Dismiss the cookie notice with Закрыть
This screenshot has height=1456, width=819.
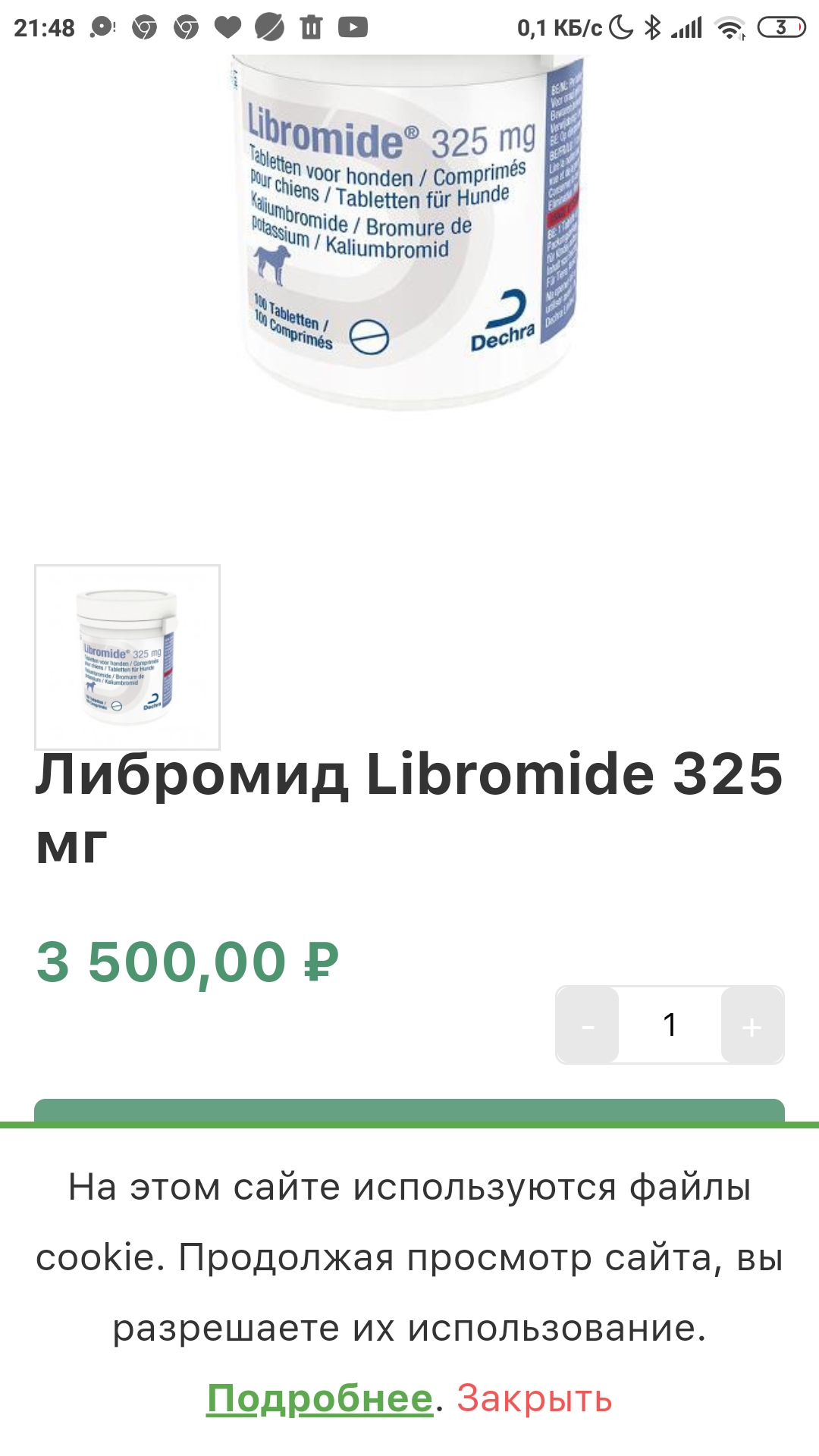[534, 1398]
